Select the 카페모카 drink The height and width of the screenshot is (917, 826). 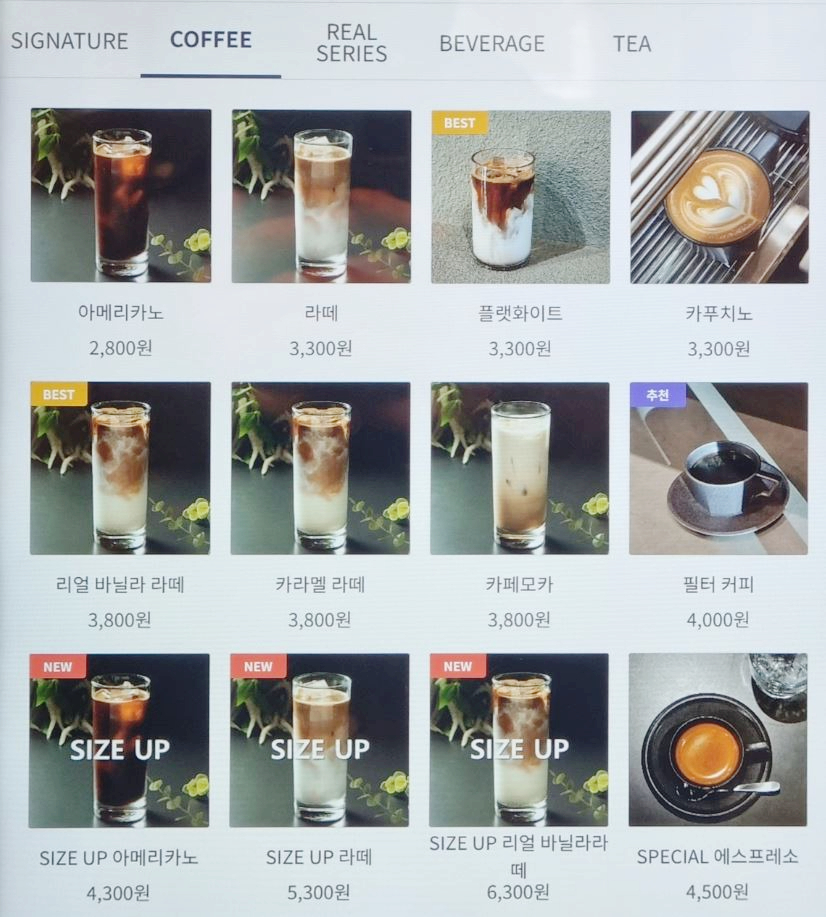point(519,468)
